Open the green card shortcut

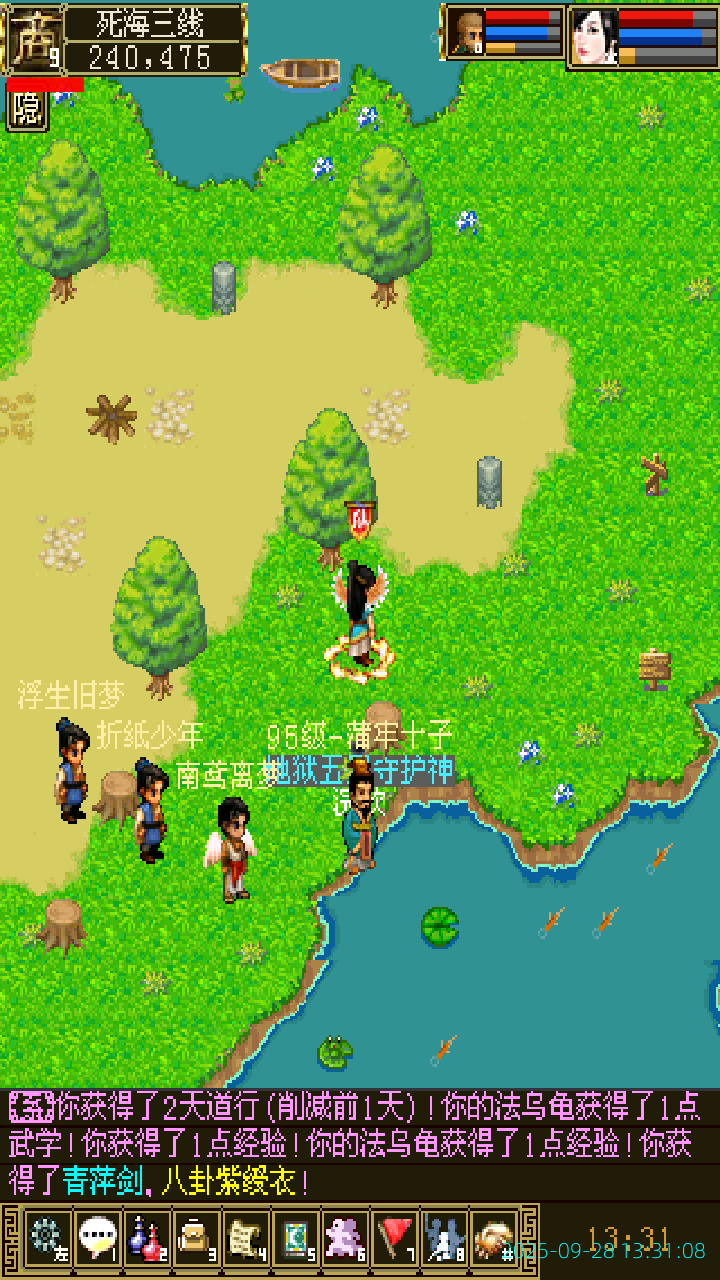(296, 1238)
